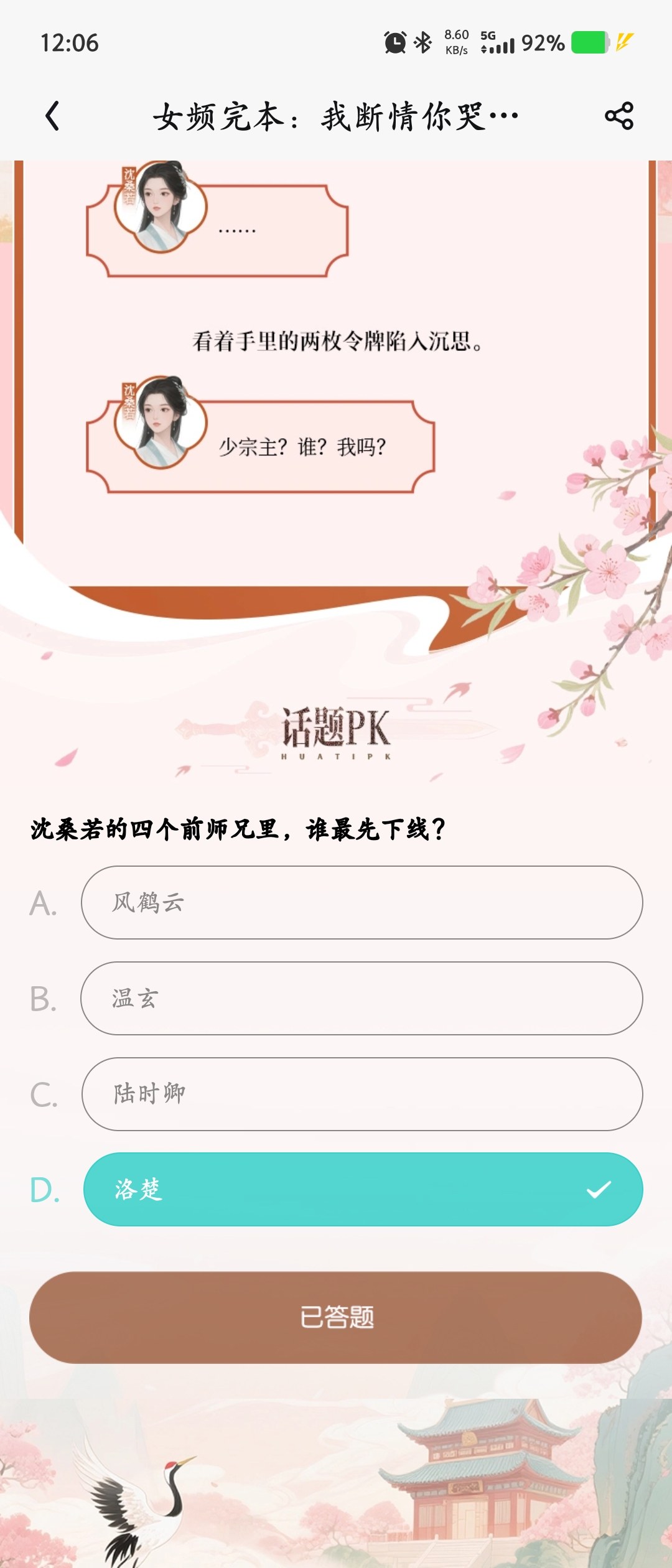Select answer A 风鹤云
672x1568 pixels.
(x=362, y=902)
